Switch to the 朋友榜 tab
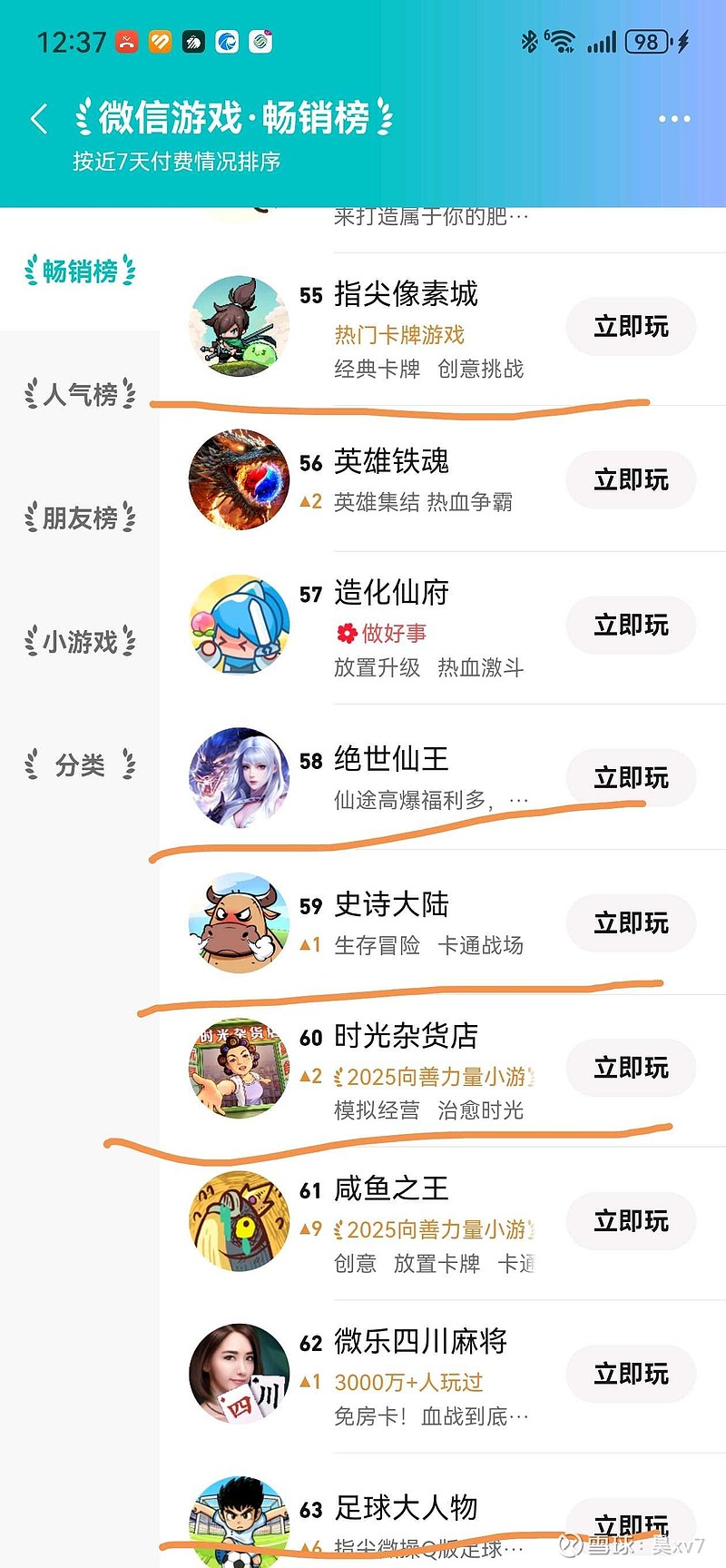The image size is (726, 1568). 80,518
